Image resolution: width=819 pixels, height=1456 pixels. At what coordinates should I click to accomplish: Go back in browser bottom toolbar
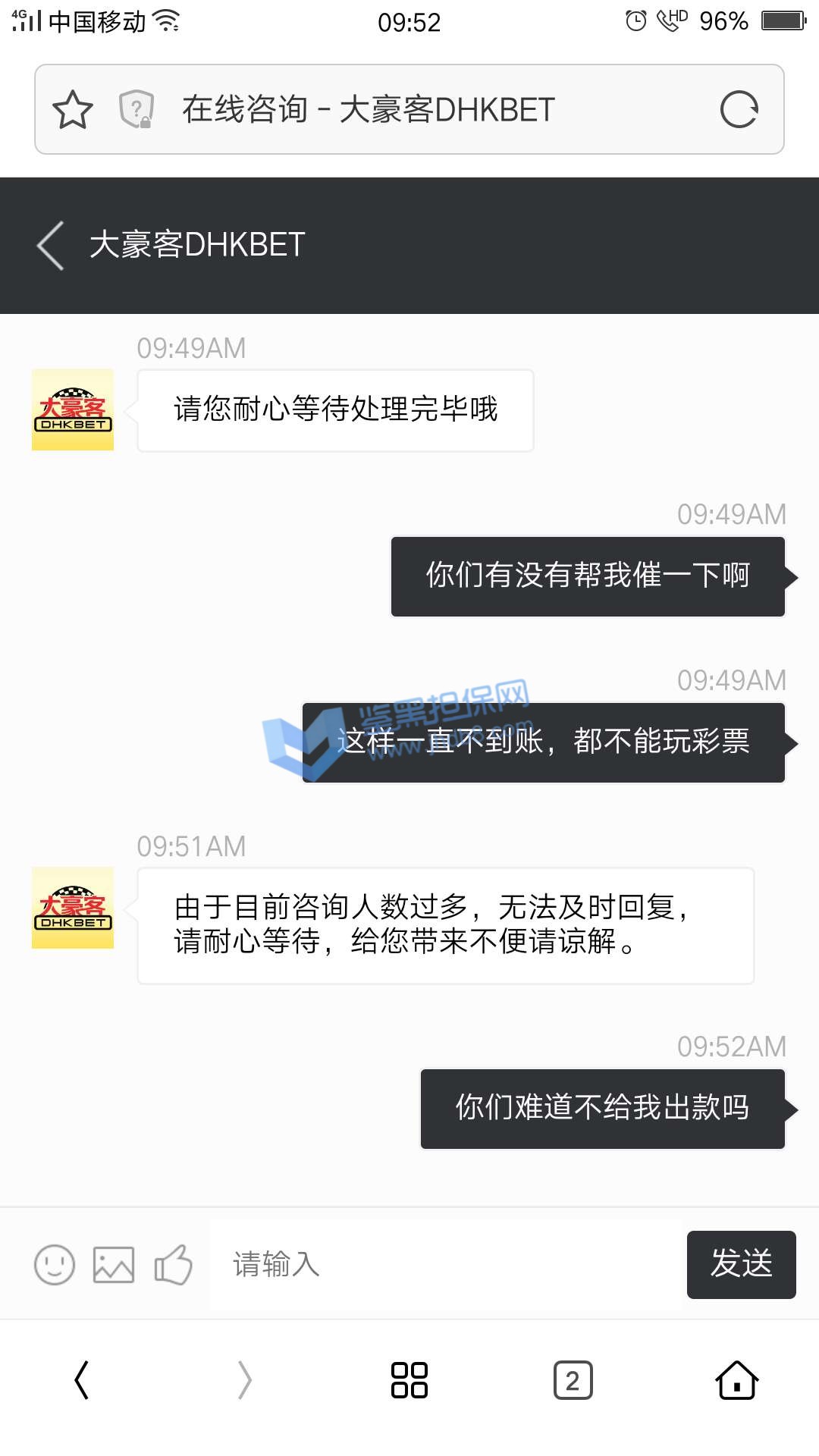82,1380
